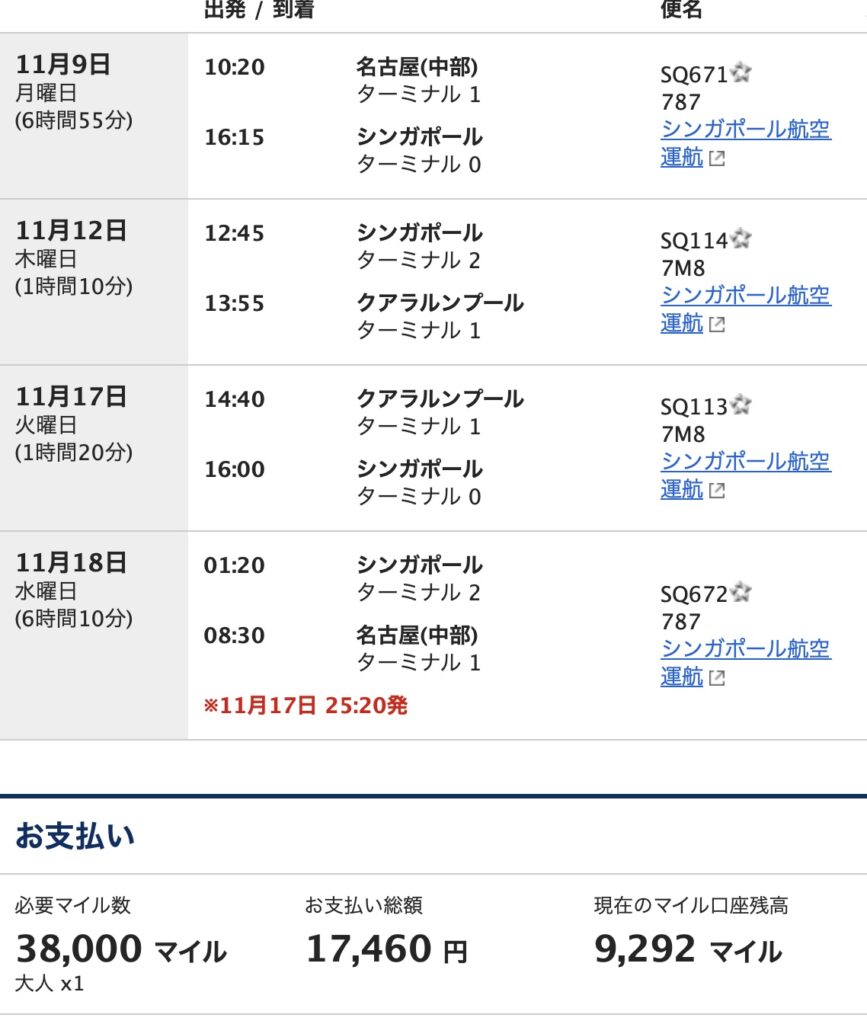Open シンガポール航空運航 link for flight SQ671
The height and width of the screenshot is (1024, 867).
[745, 130]
